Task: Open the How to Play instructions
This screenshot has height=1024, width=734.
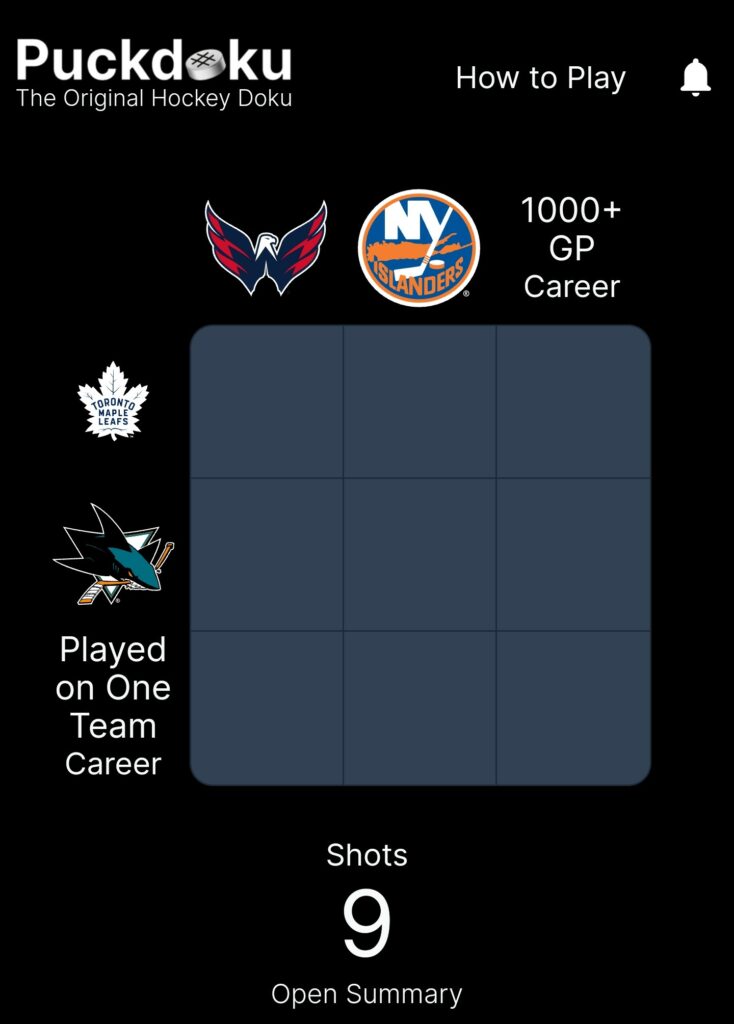Action: point(540,78)
